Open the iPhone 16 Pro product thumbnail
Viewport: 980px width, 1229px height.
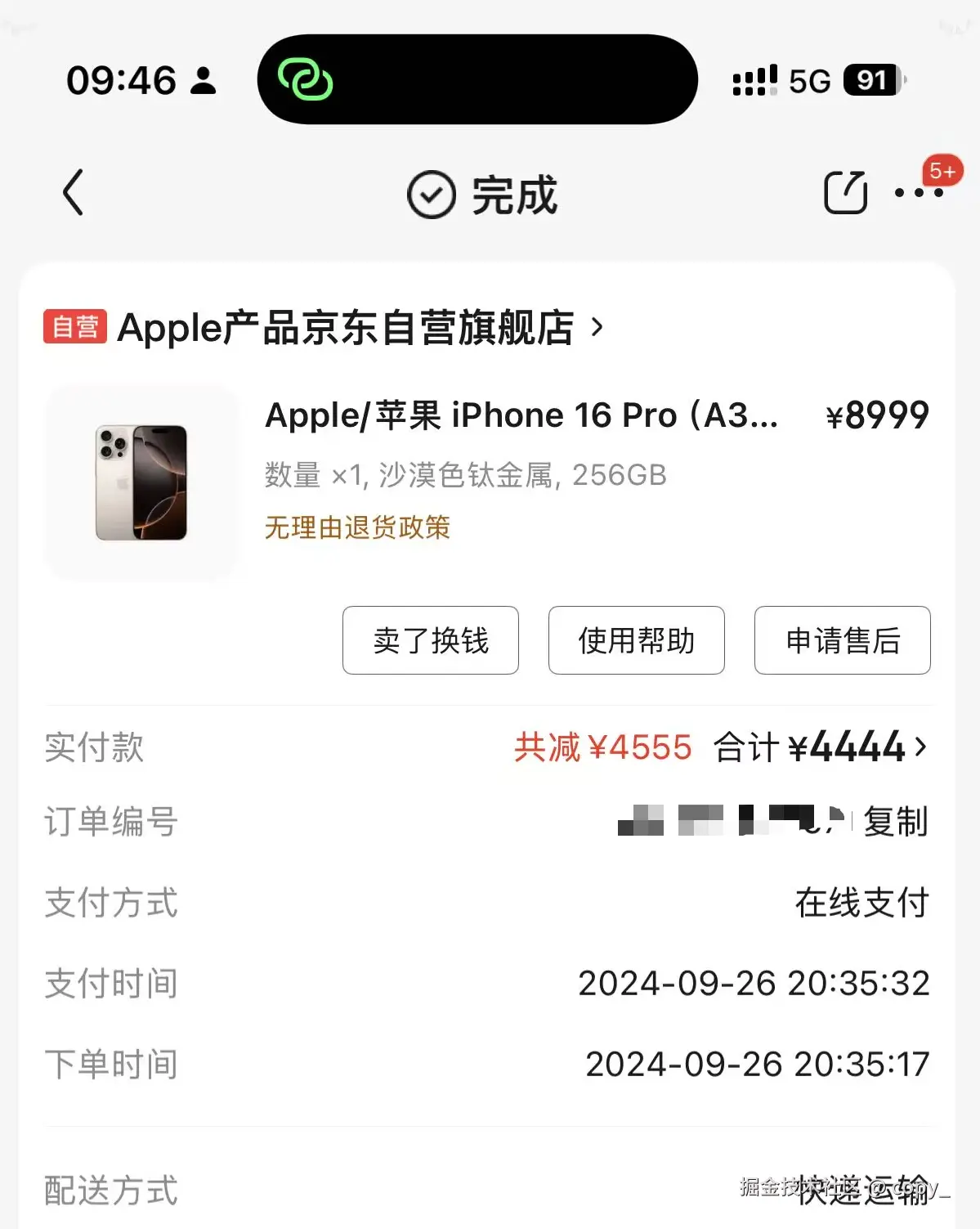pos(141,481)
